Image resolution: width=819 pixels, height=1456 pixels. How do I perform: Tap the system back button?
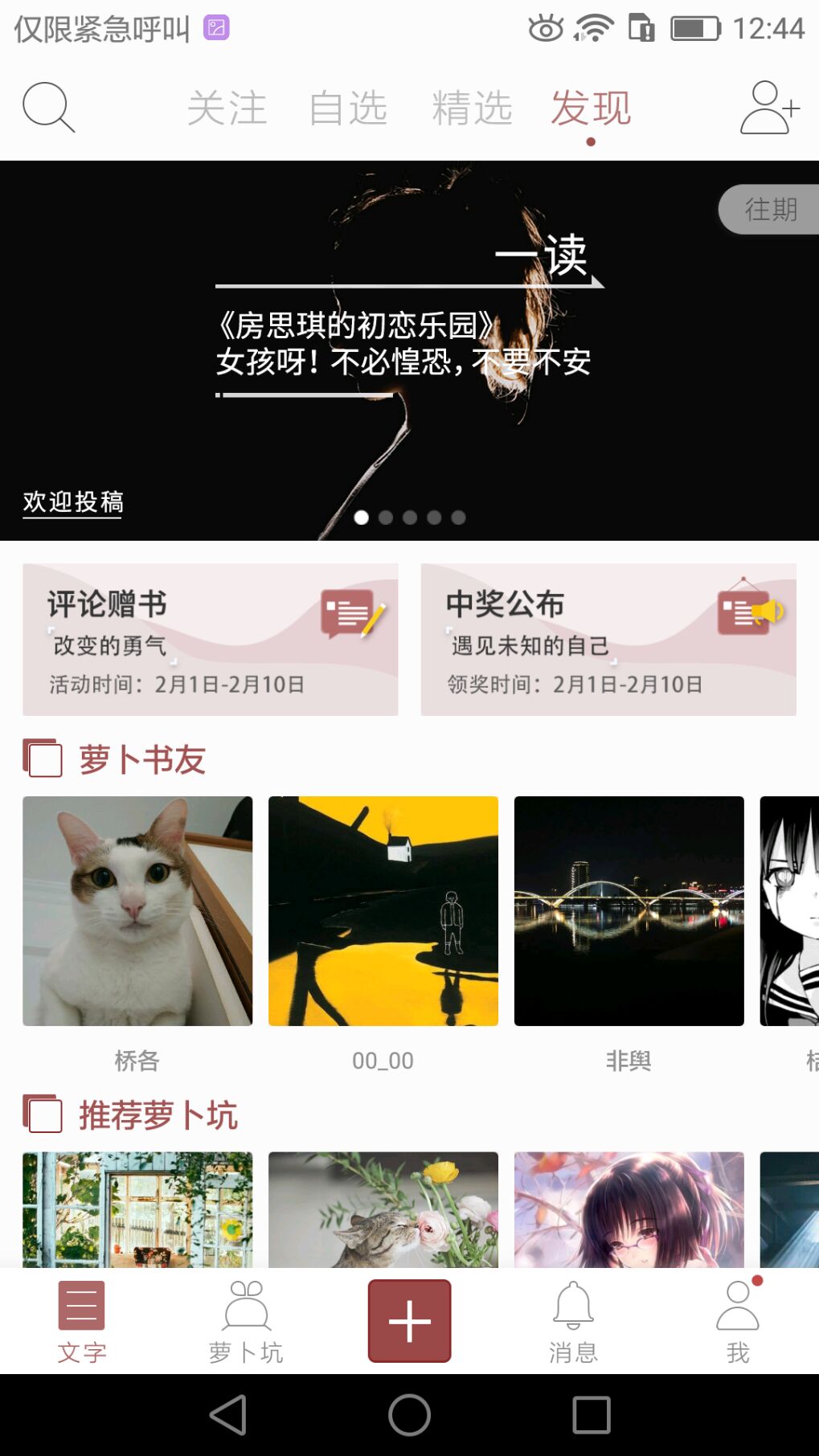pos(227,1415)
